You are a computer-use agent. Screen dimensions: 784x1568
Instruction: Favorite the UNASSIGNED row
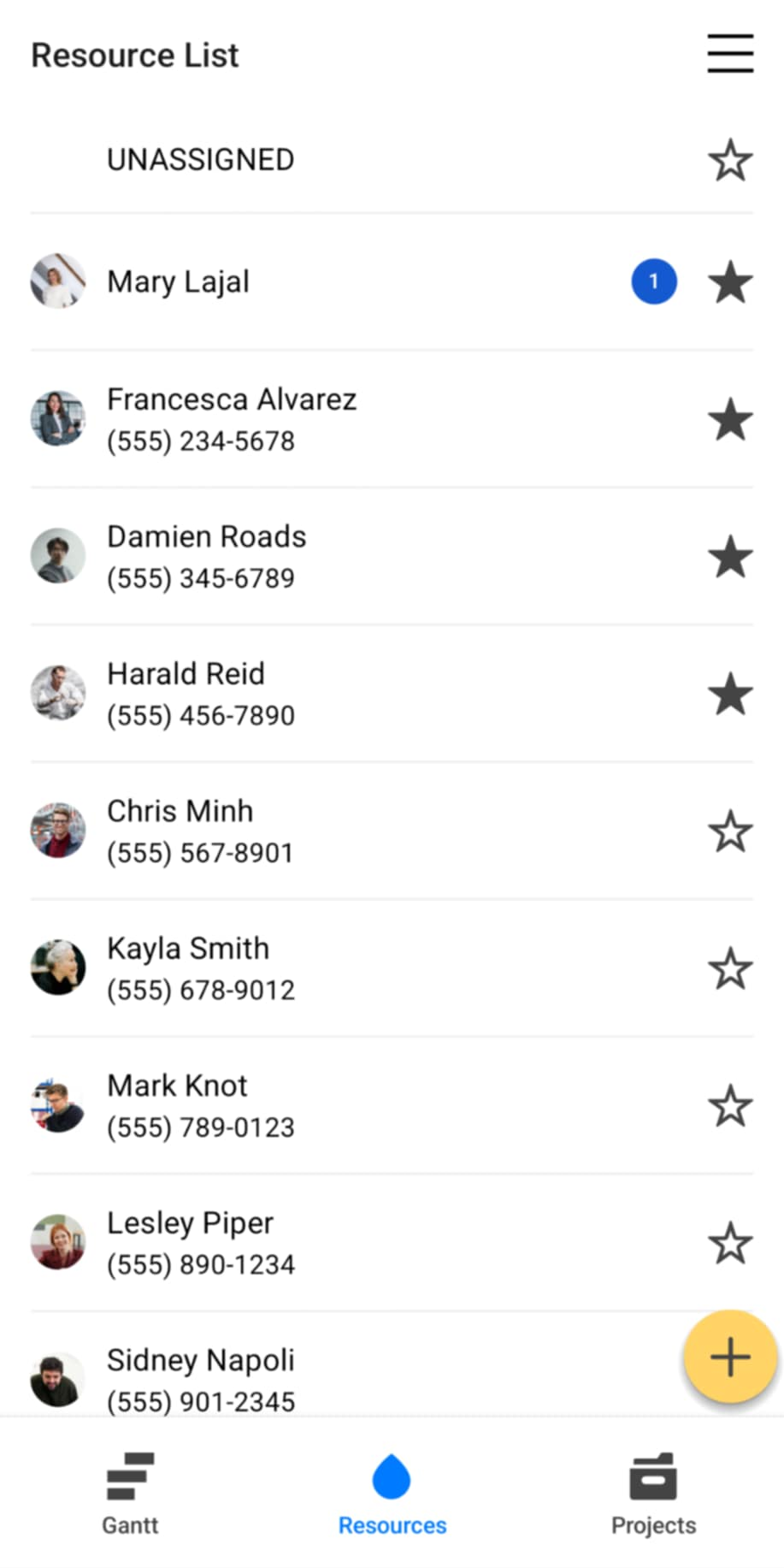click(x=731, y=160)
